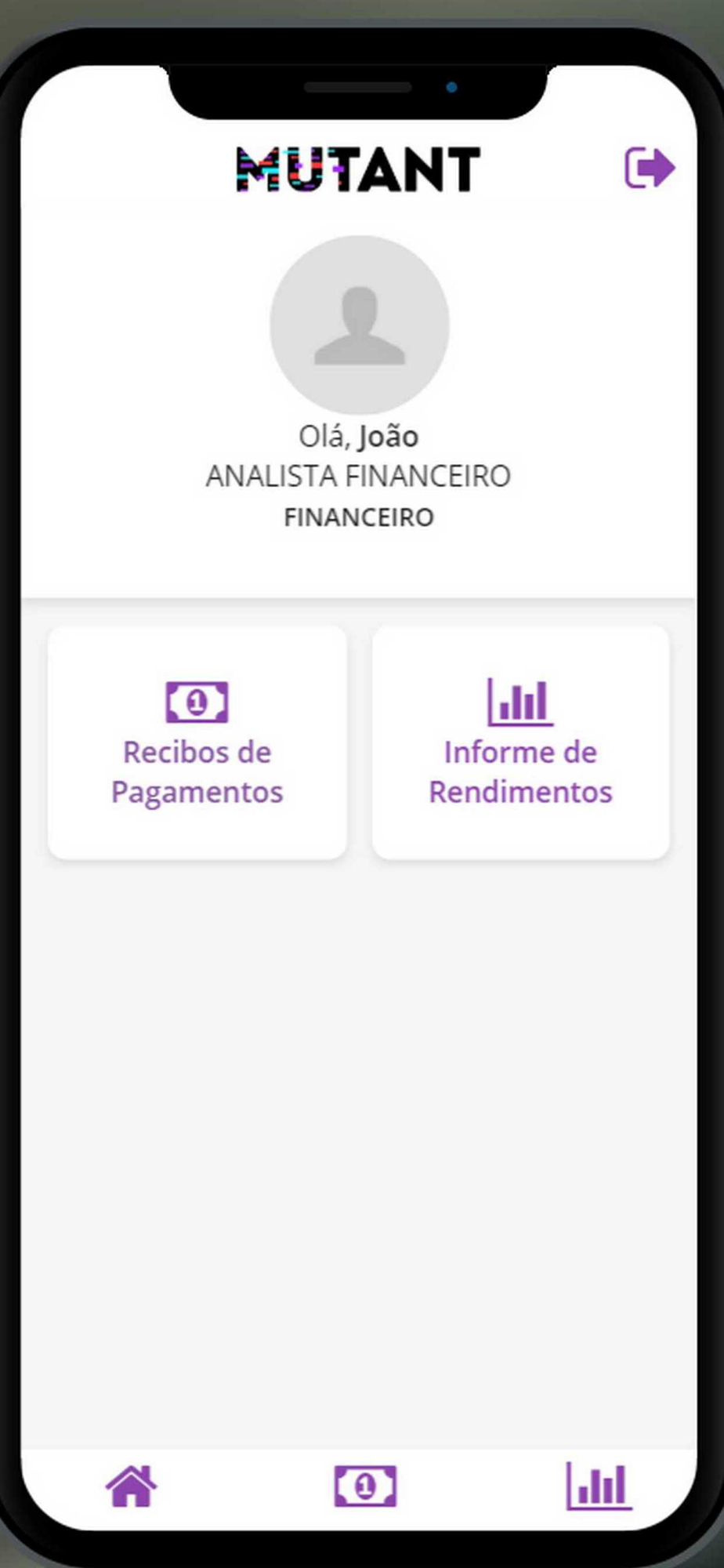Go to the home tab in bottom bar
The width and height of the screenshot is (724, 1568).
[131, 1486]
